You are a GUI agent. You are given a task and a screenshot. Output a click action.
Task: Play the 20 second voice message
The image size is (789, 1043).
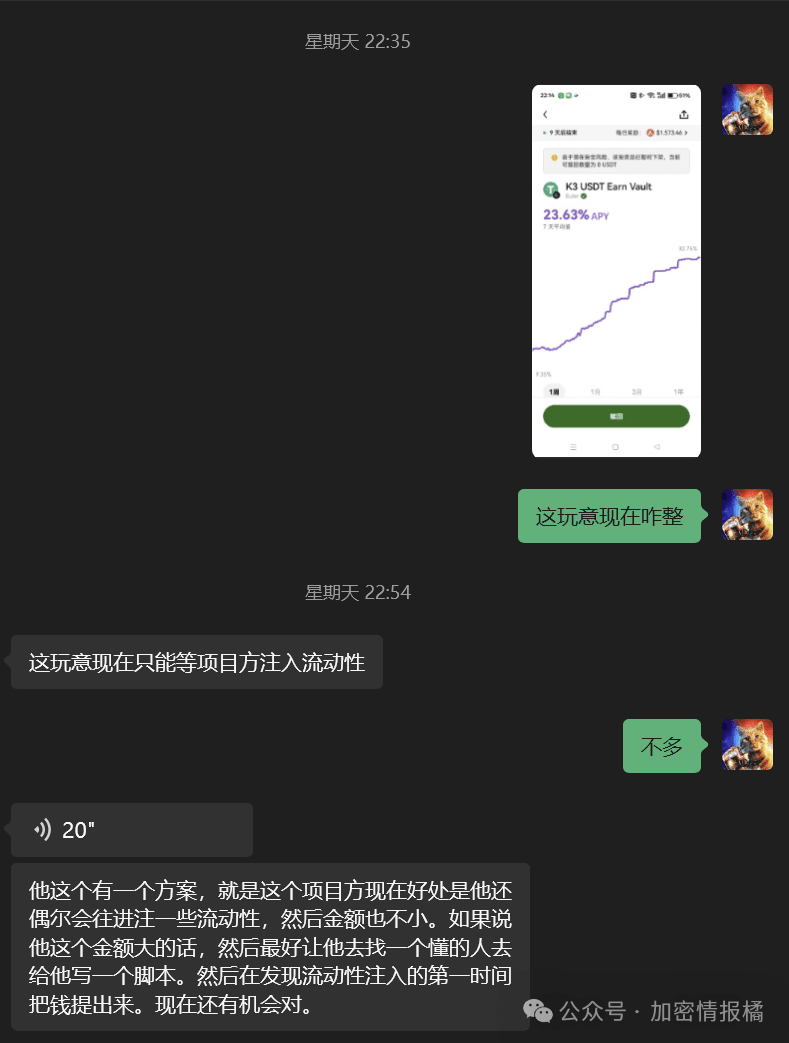130,829
